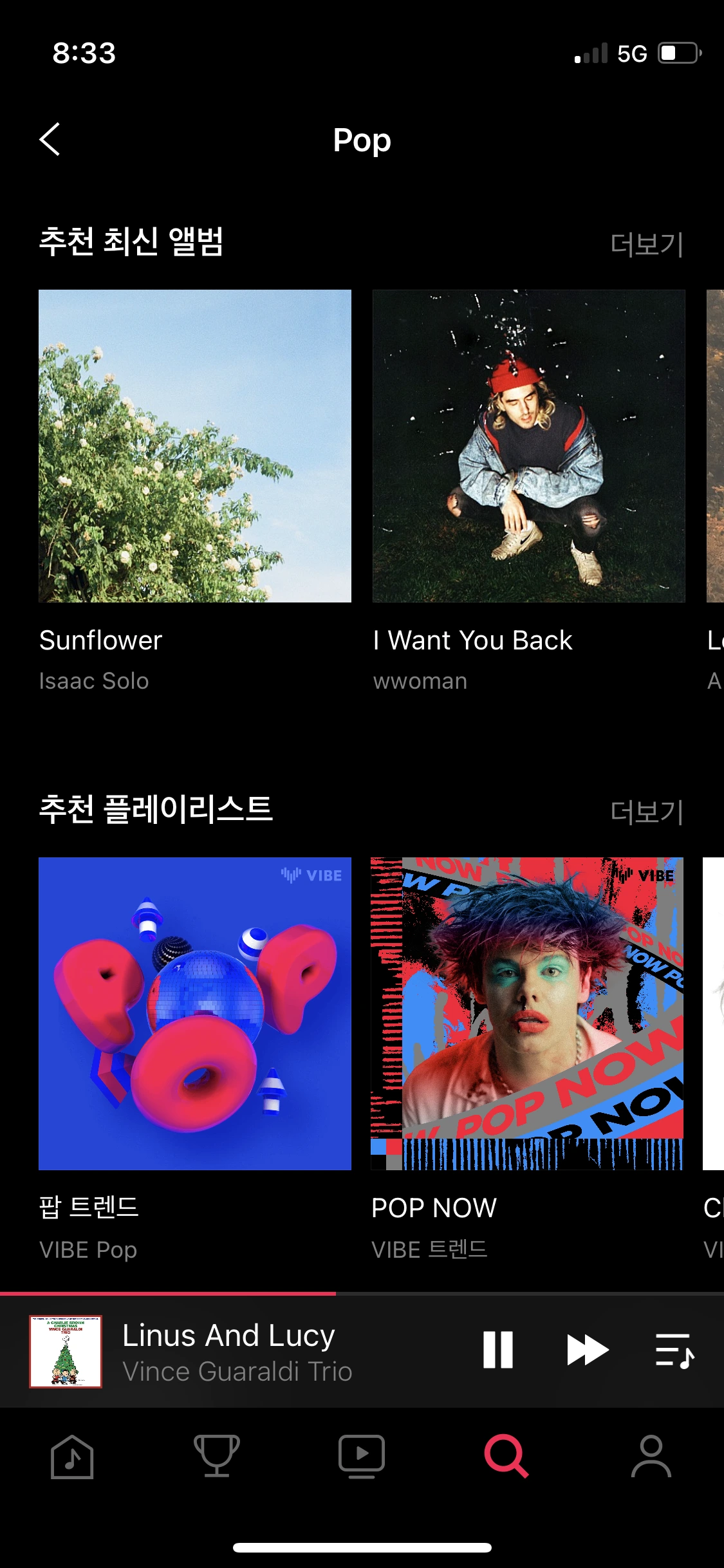Switch to the video tab
Screen dimensions: 724x1568
point(362,1457)
